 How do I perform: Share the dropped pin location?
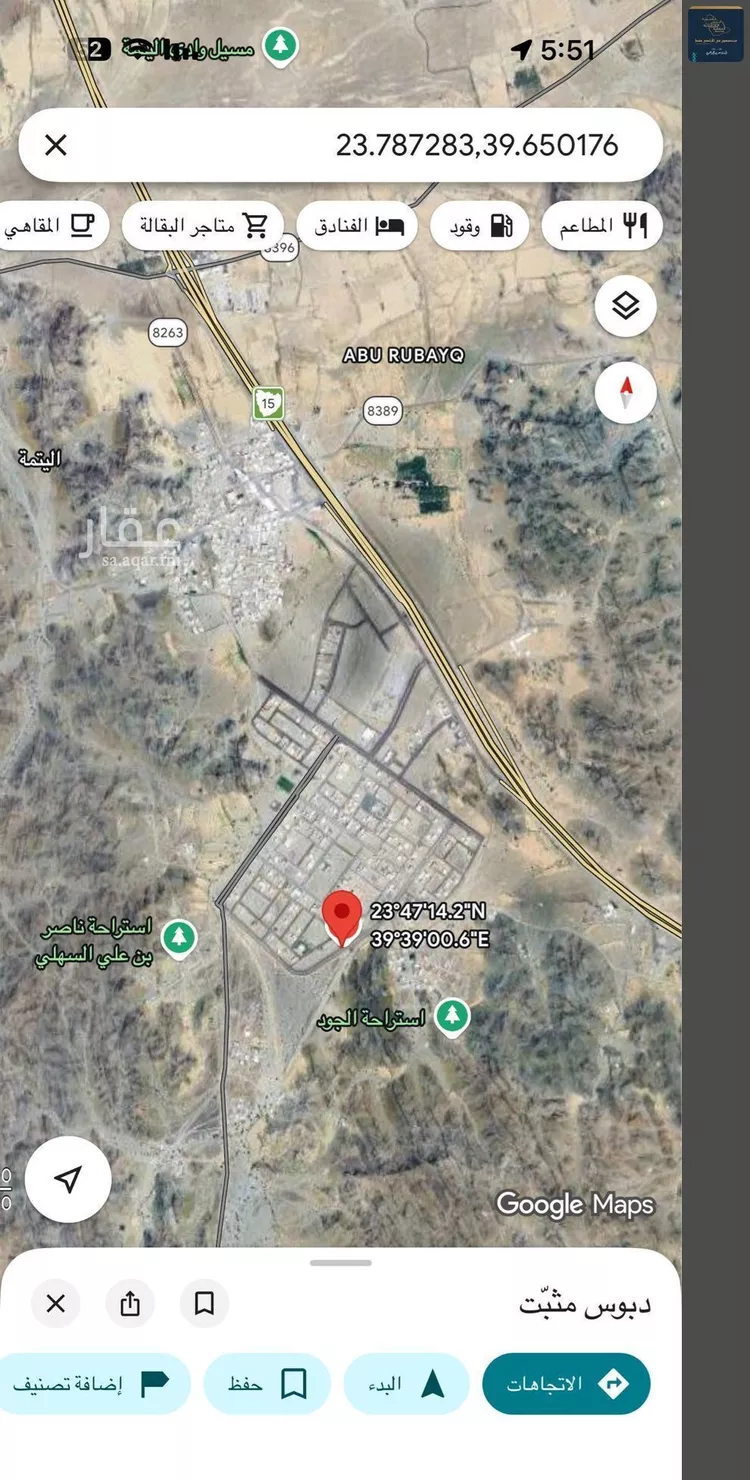tap(130, 1303)
